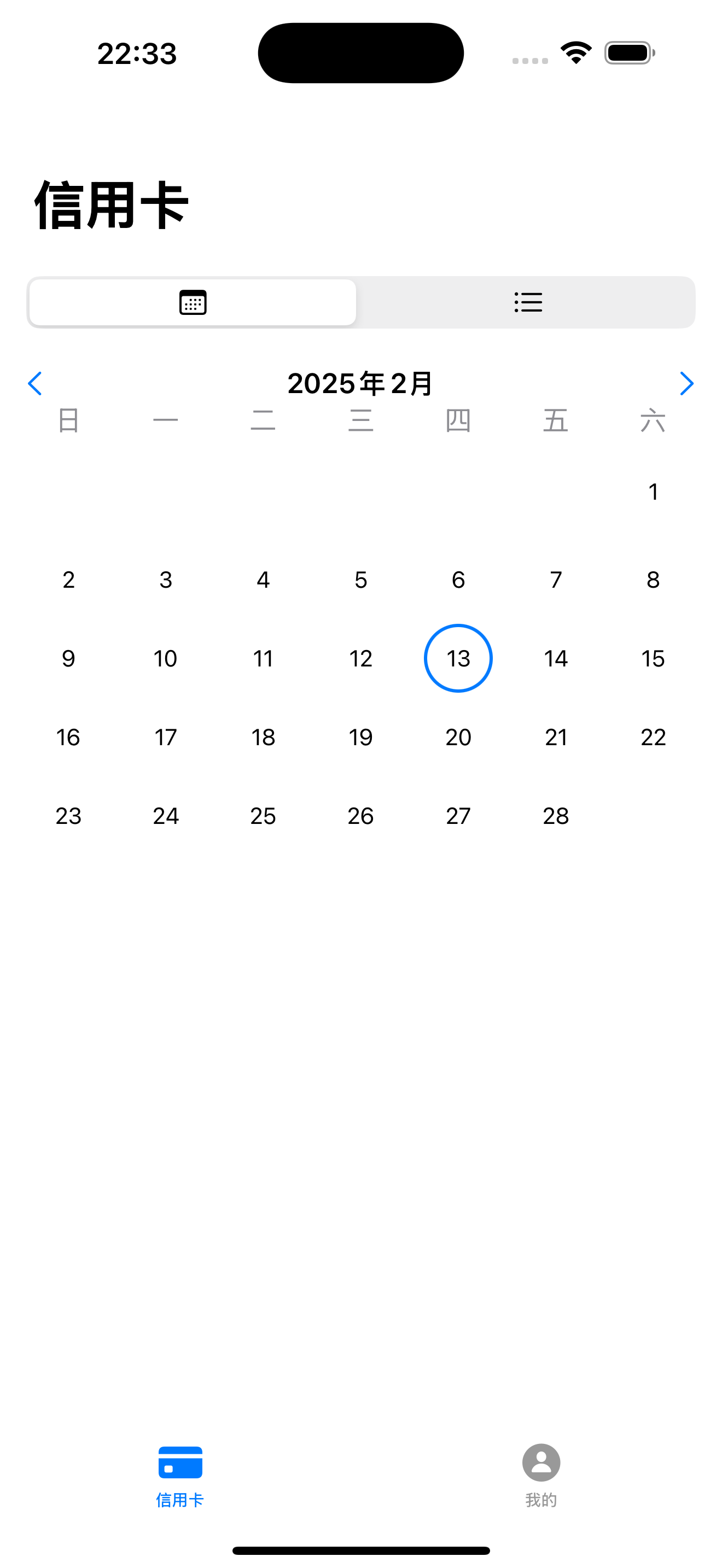Image resolution: width=722 pixels, height=1568 pixels.
Task: Choose February 28 on the calendar
Action: pyautogui.click(x=555, y=816)
